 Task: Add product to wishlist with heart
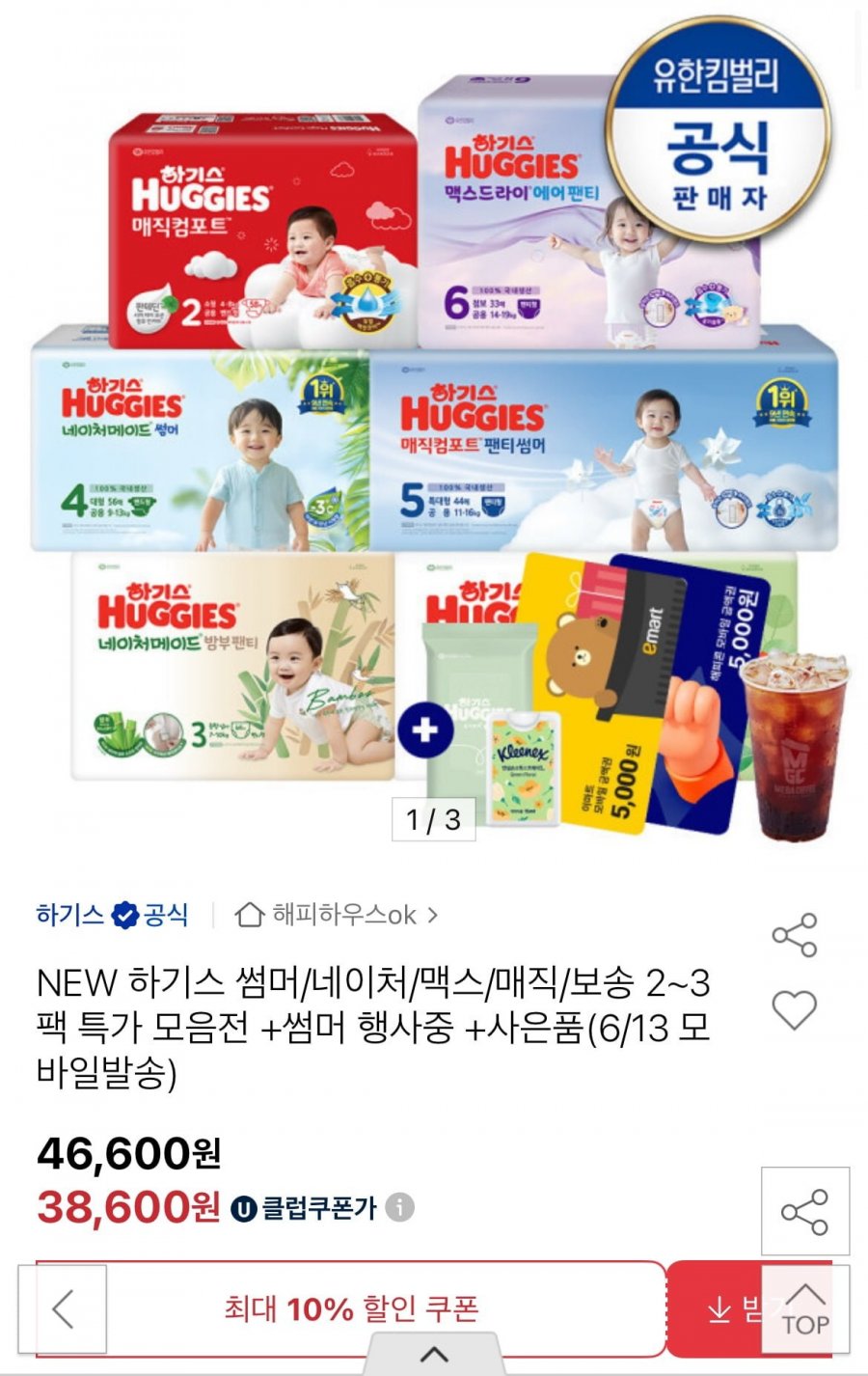[x=794, y=1010]
